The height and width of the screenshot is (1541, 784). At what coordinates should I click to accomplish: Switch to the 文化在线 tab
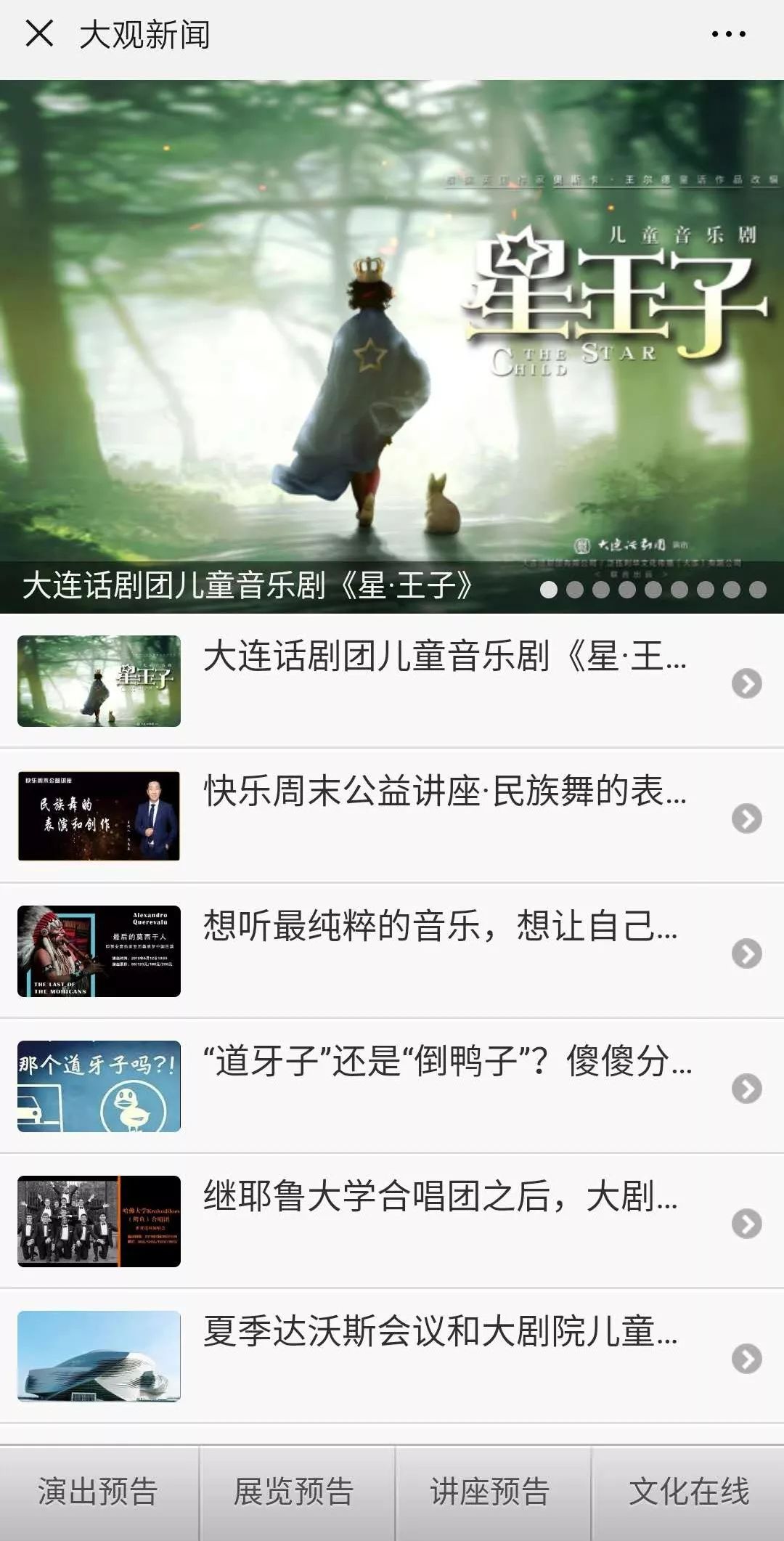click(x=688, y=1493)
